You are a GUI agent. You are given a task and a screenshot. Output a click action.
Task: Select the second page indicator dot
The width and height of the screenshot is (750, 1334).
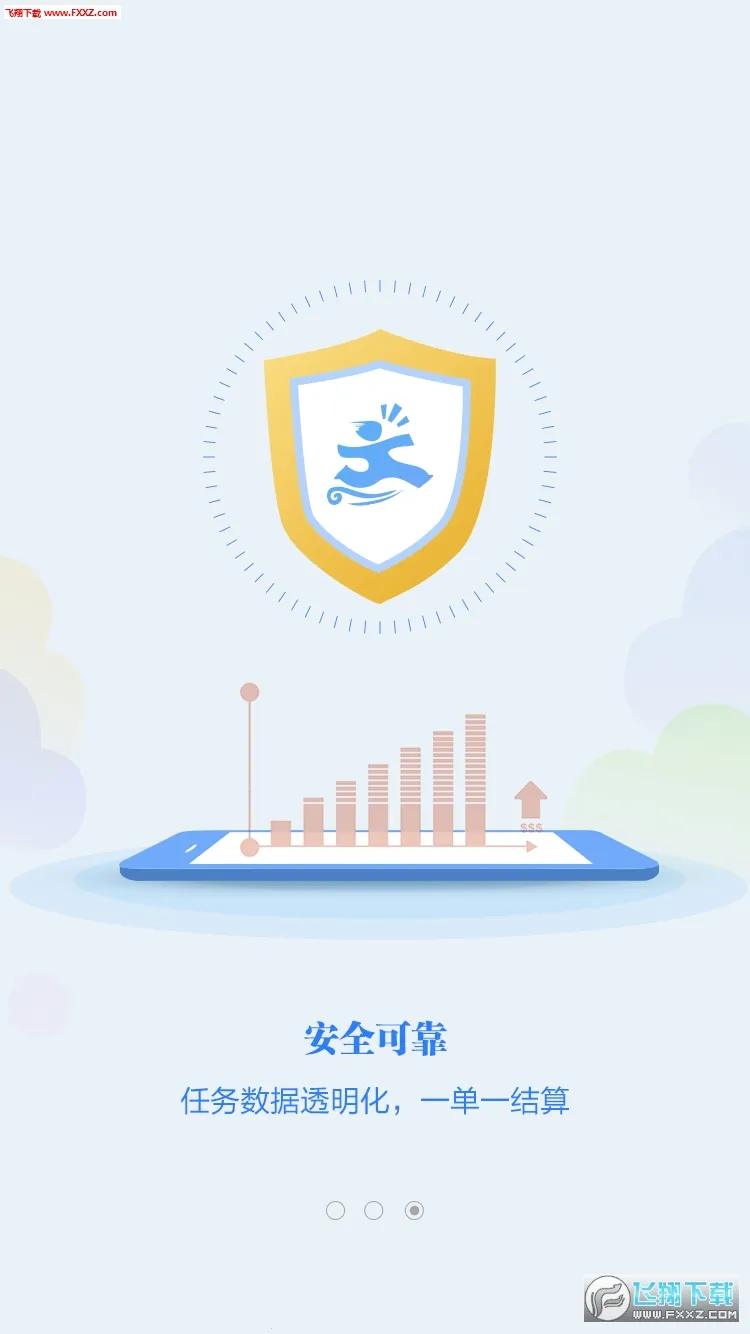374,1210
